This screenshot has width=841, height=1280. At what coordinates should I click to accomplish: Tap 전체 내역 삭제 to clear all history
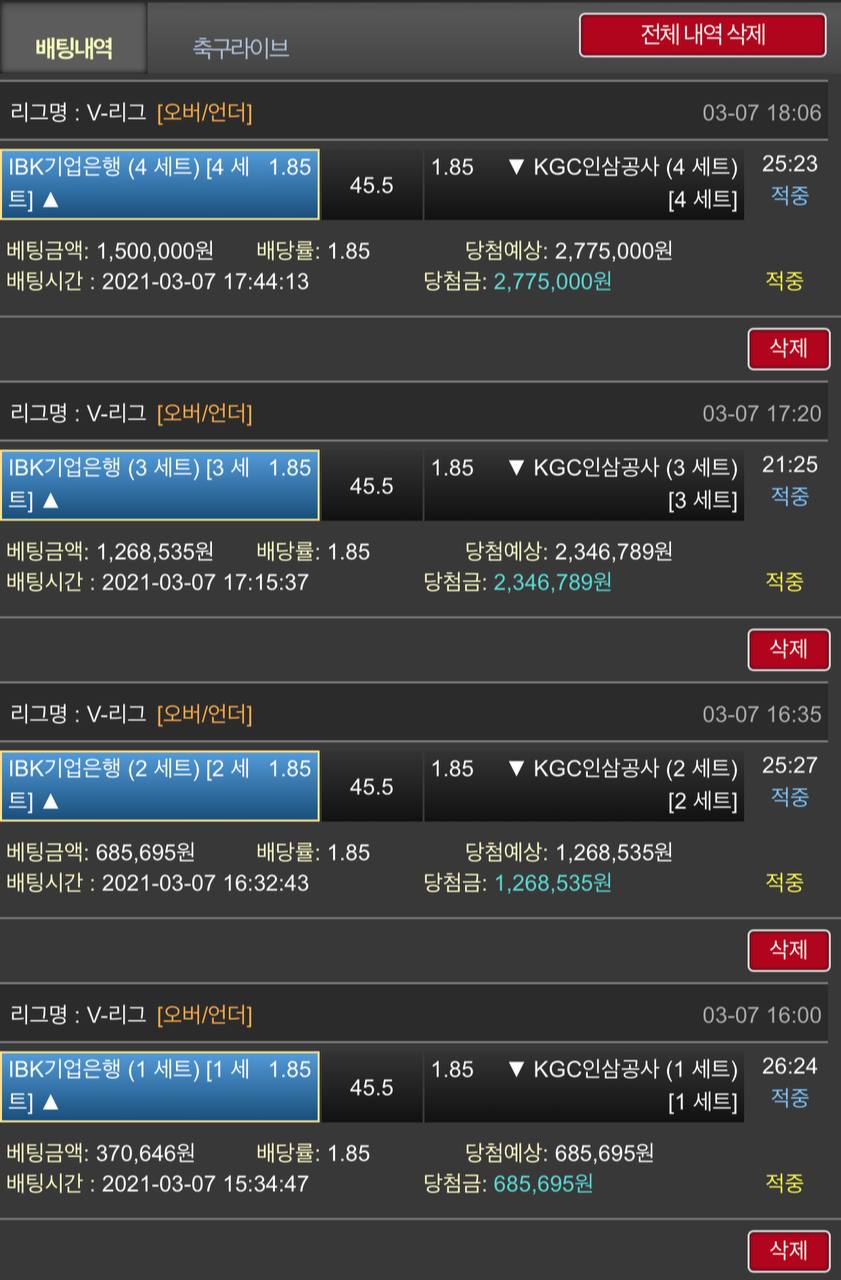tap(702, 35)
